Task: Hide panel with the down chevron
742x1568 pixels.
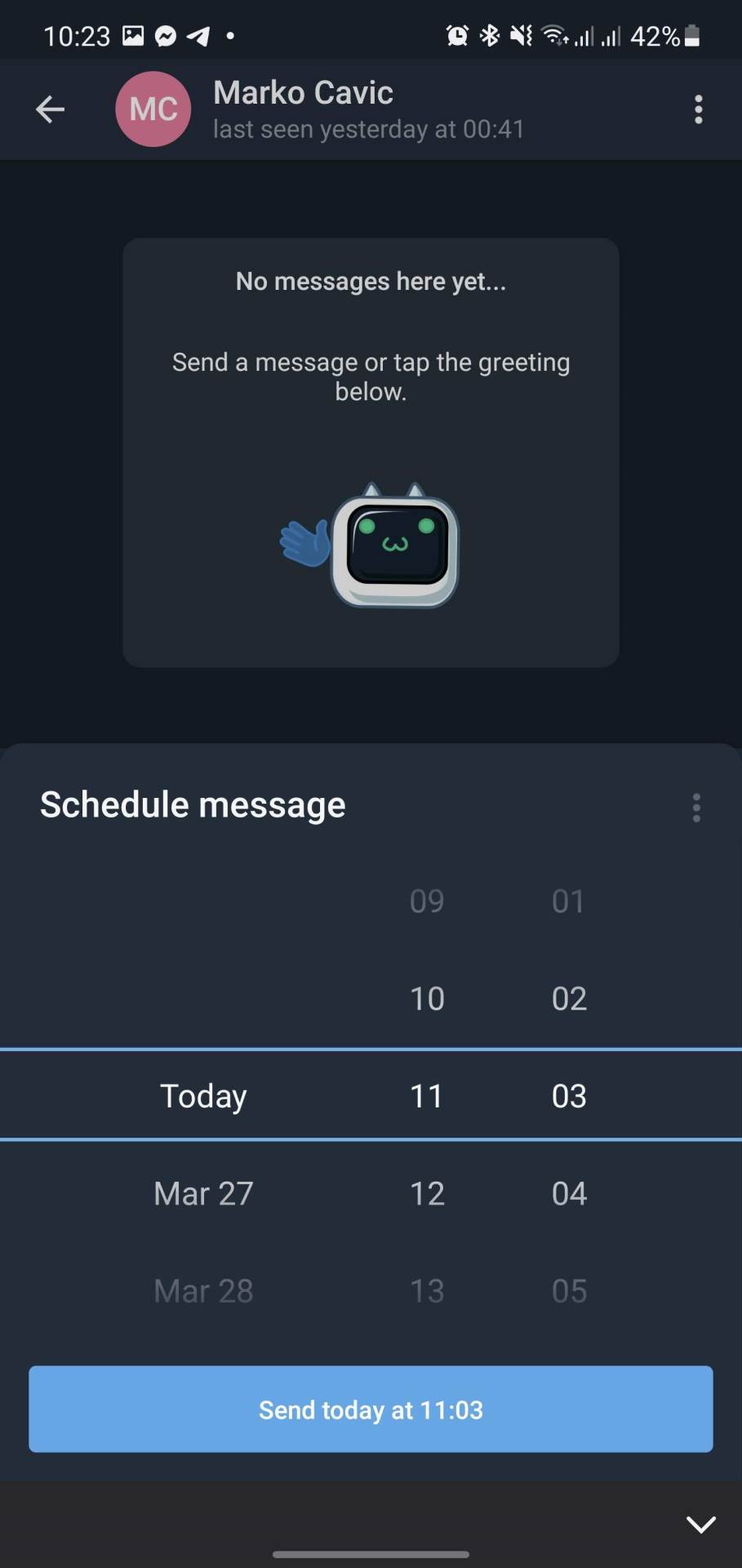Action: click(x=700, y=1524)
